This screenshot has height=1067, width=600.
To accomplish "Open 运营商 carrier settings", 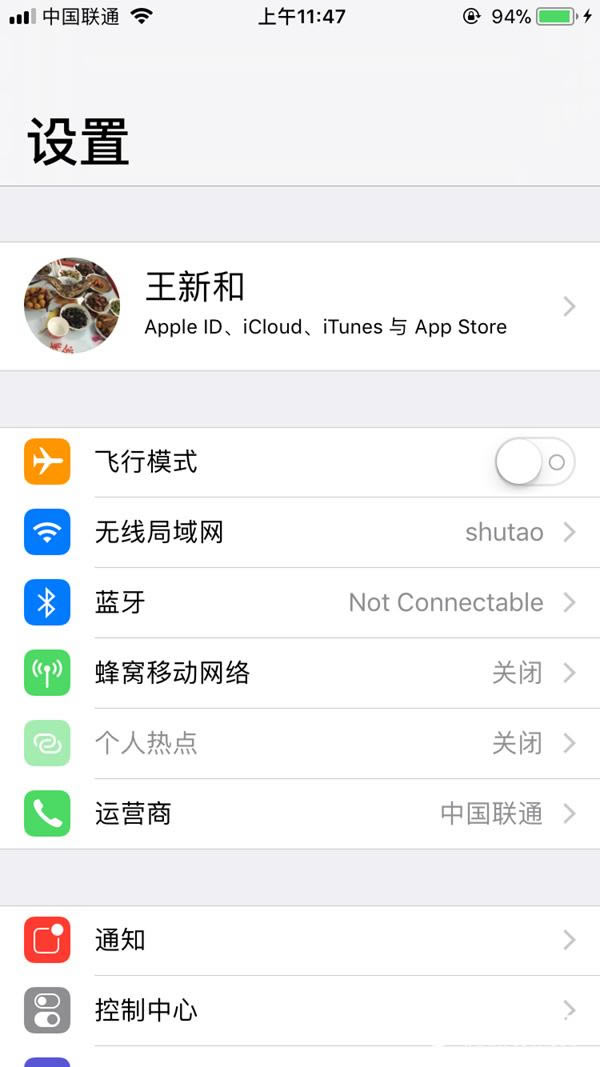I will [300, 813].
